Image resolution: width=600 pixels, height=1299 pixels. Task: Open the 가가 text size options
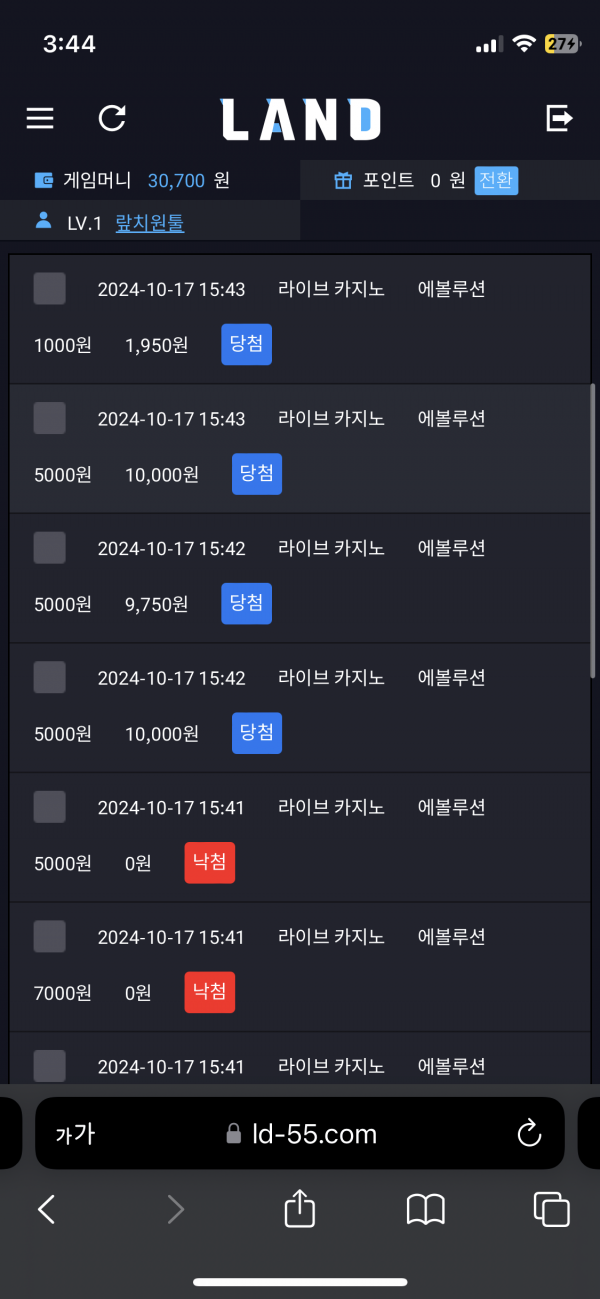click(x=75, y=1134)
